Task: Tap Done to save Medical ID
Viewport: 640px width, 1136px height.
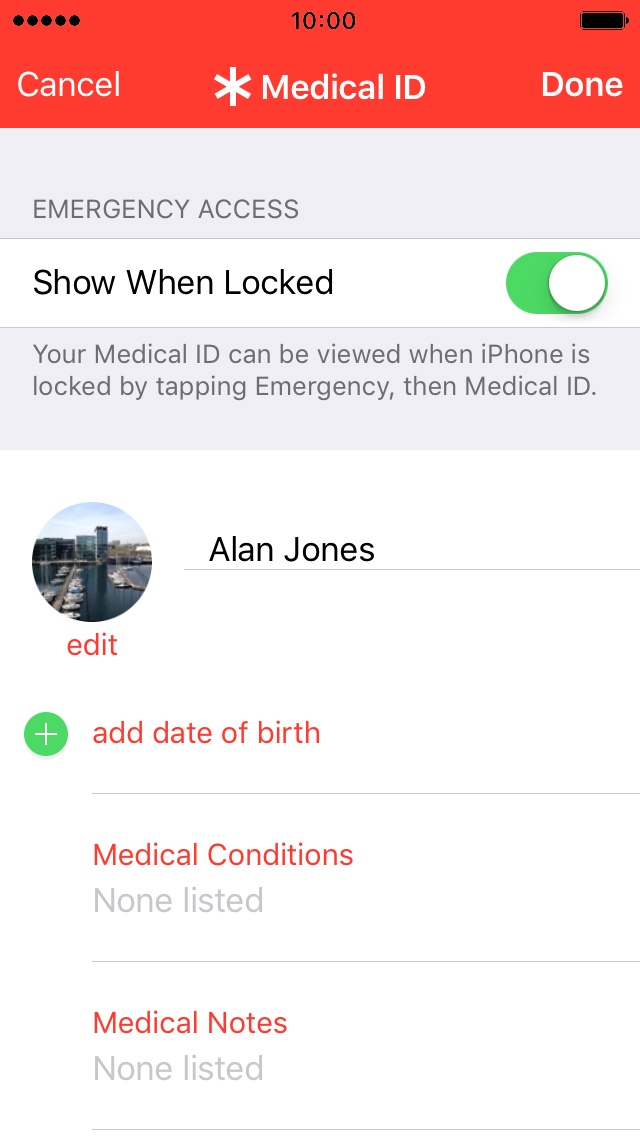Action: [581, 85]
